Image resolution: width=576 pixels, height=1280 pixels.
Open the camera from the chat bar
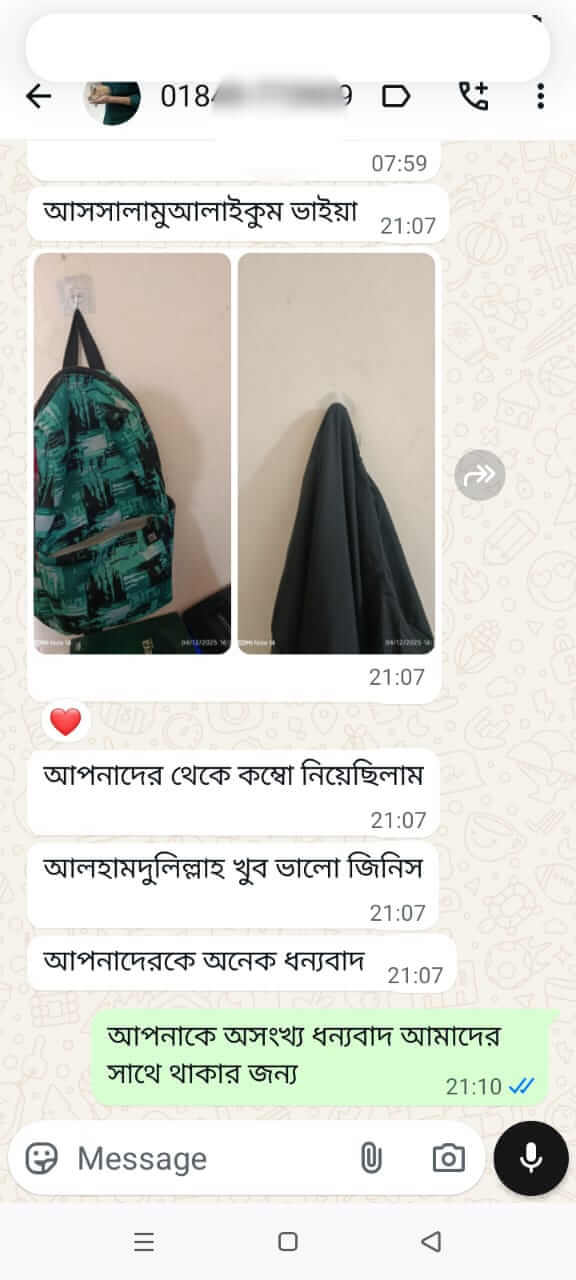tap(449, 1158)
